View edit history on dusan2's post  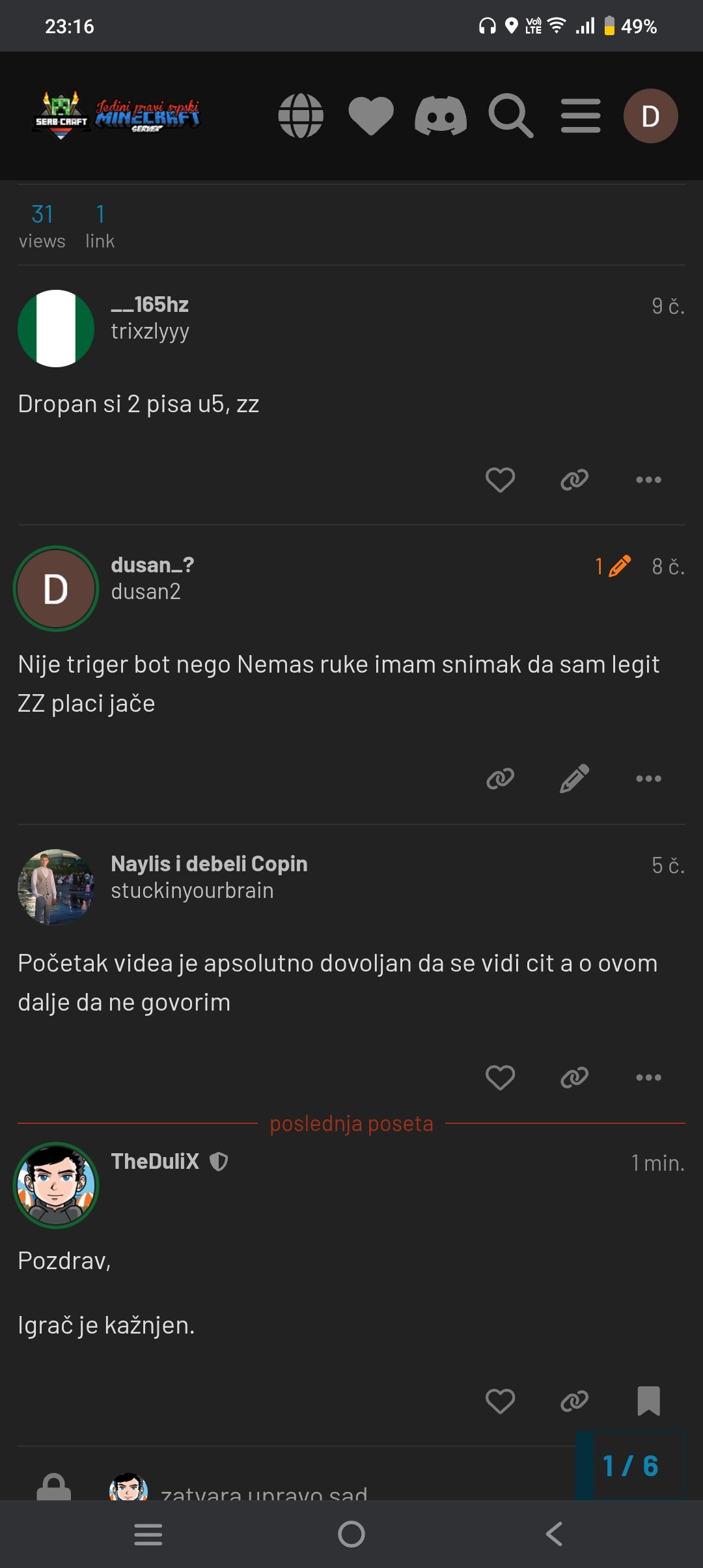click(x=613, y=566)
